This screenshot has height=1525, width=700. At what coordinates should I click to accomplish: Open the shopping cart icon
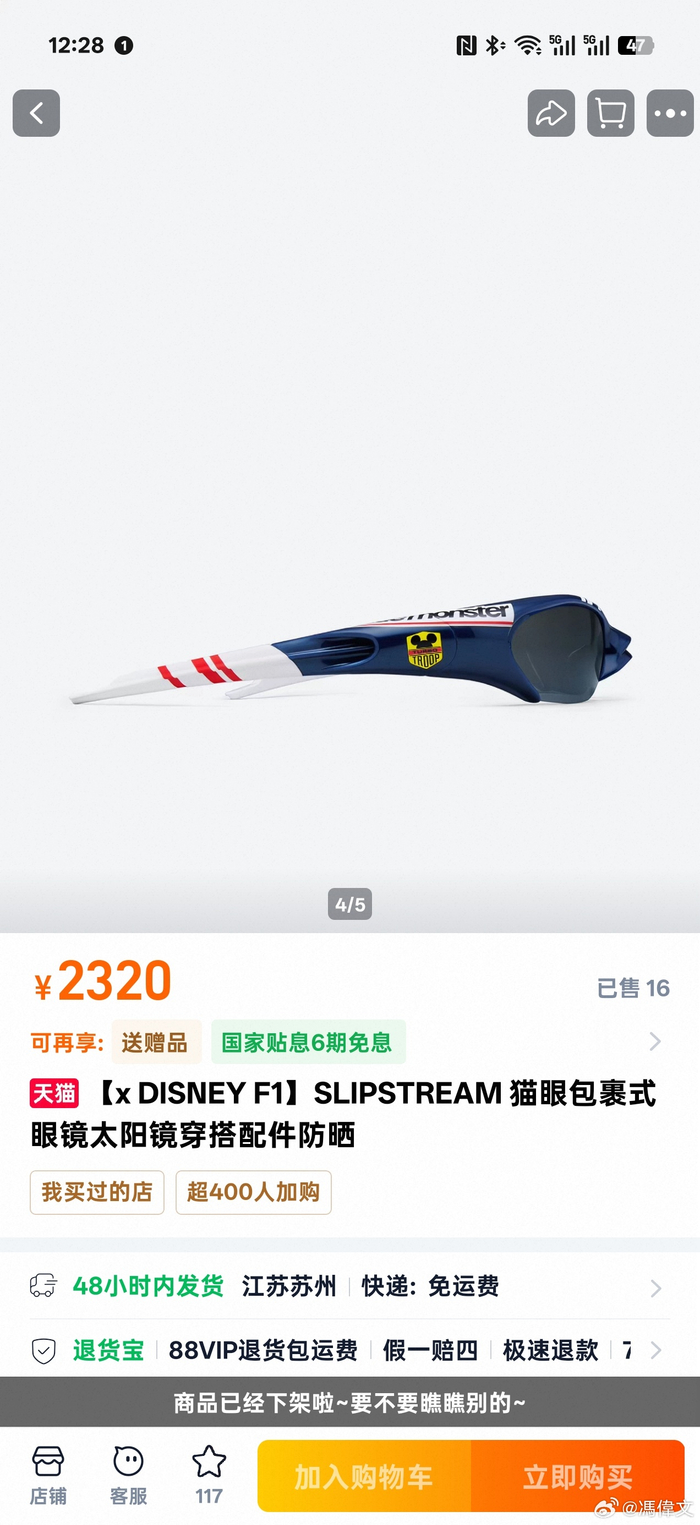[x=610, y=113]
